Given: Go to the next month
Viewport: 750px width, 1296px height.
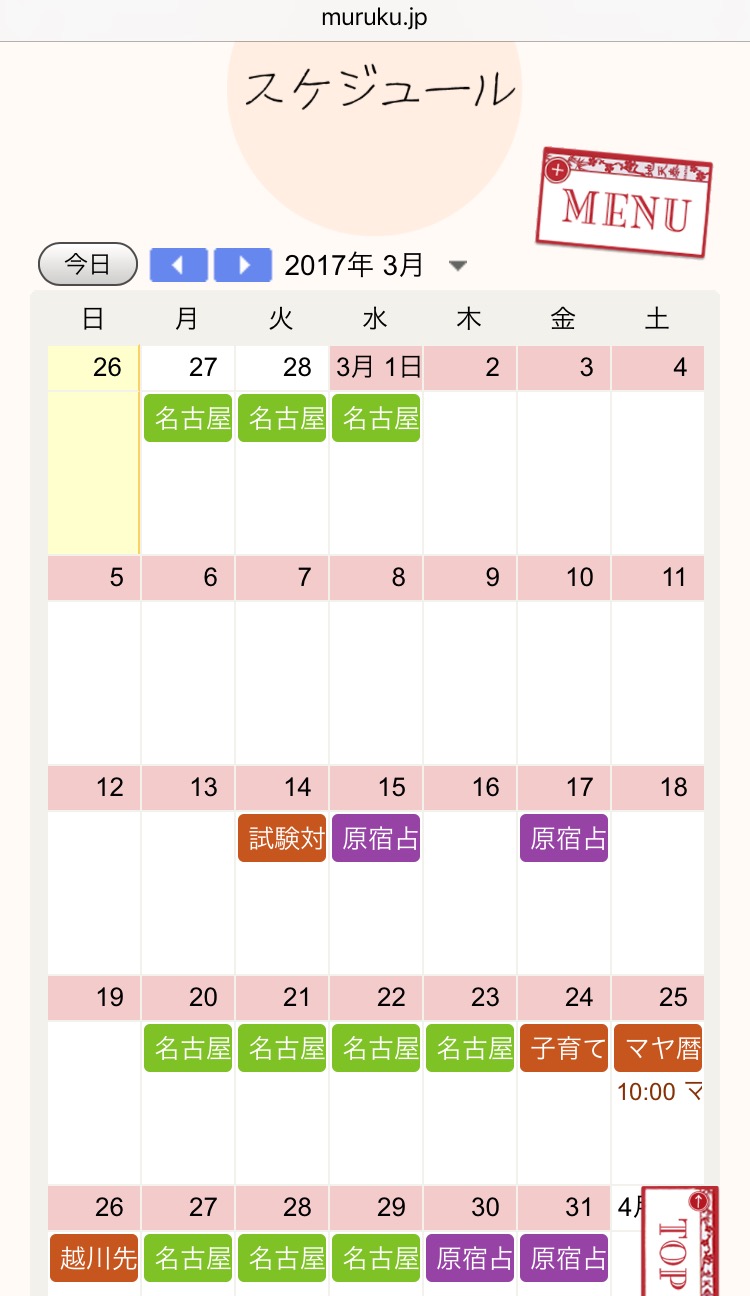Looking at the screenshot, I should [243, 265].
